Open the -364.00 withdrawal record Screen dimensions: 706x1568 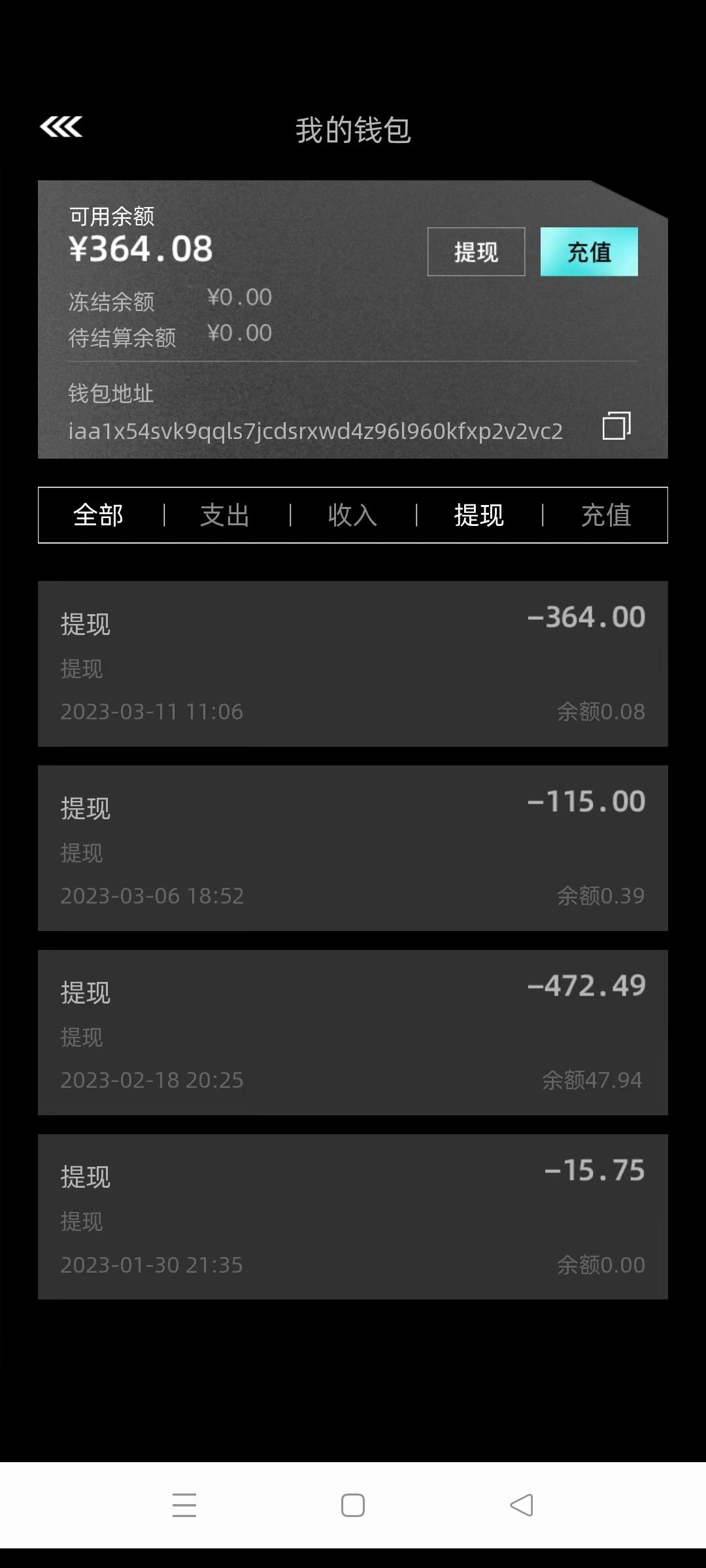click(x=353, y=664)
